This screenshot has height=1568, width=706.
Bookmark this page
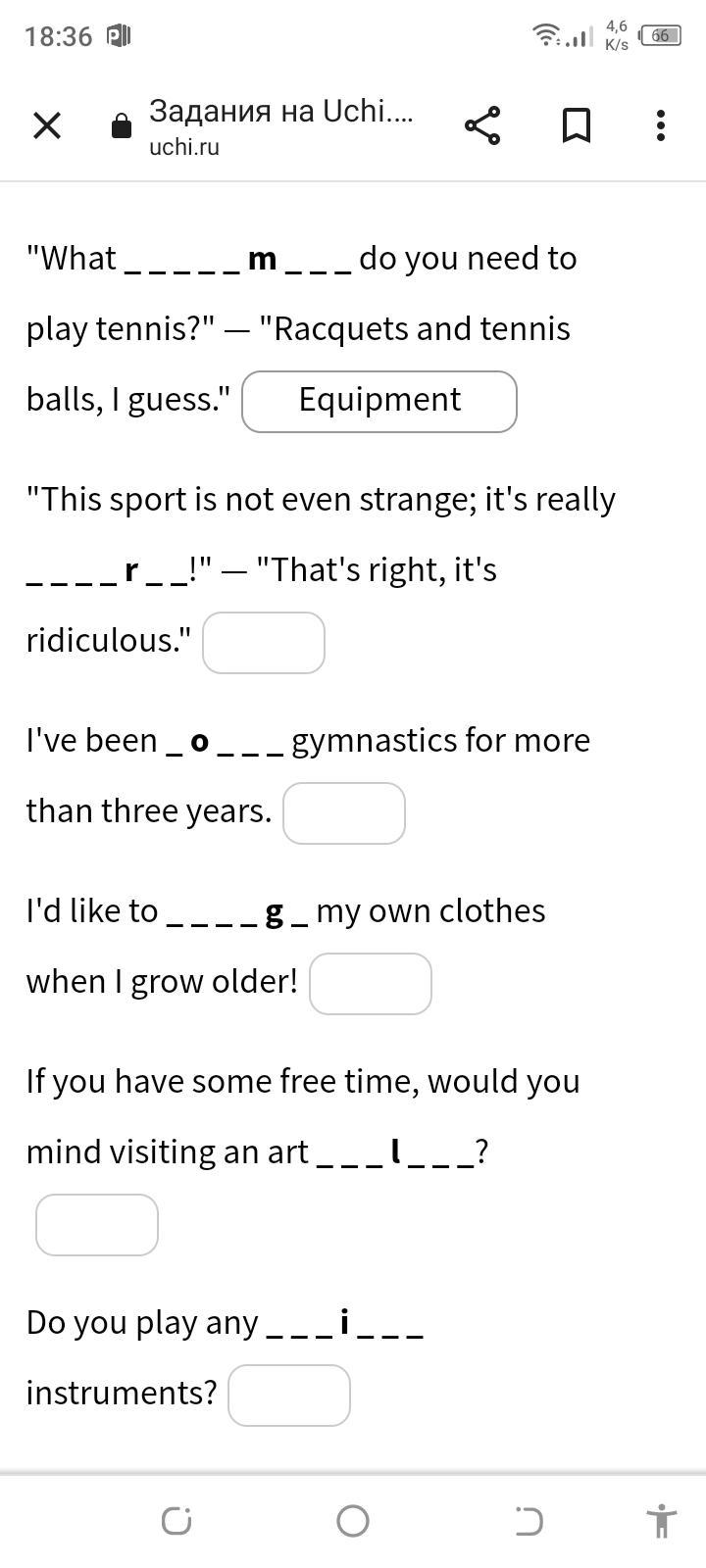click(x=577, y=125)
